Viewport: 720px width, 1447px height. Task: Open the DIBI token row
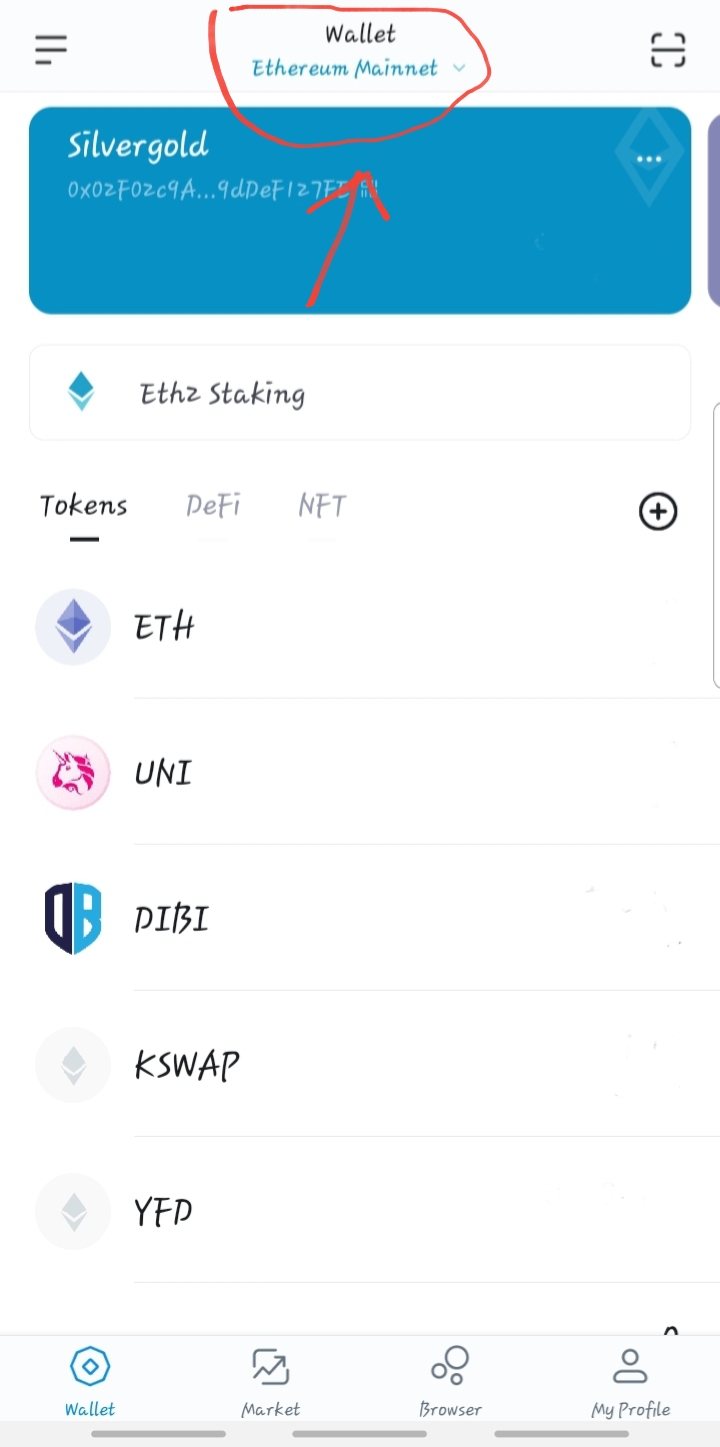pyautogui.click(x=360, y=918)
